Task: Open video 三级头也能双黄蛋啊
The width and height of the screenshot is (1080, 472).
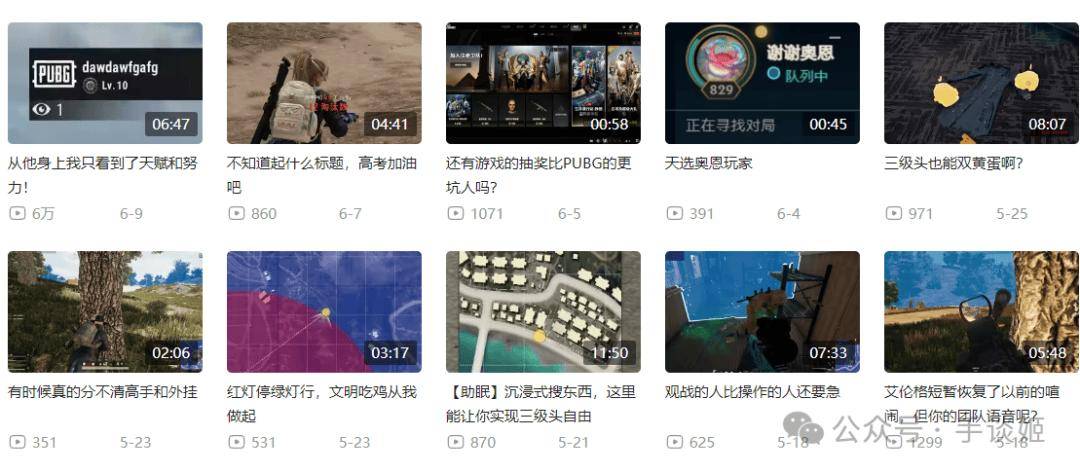Action: (x=981, y=83)
